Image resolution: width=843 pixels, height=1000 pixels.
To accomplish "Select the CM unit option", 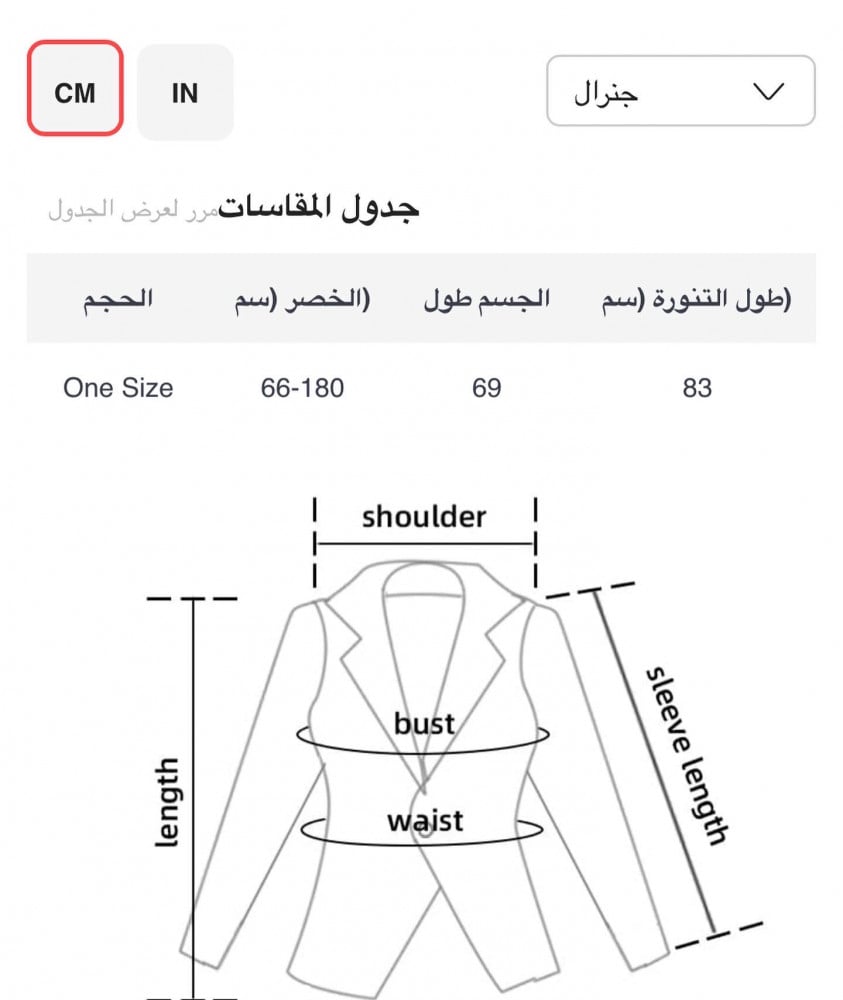I will click(x=75, y=90).
